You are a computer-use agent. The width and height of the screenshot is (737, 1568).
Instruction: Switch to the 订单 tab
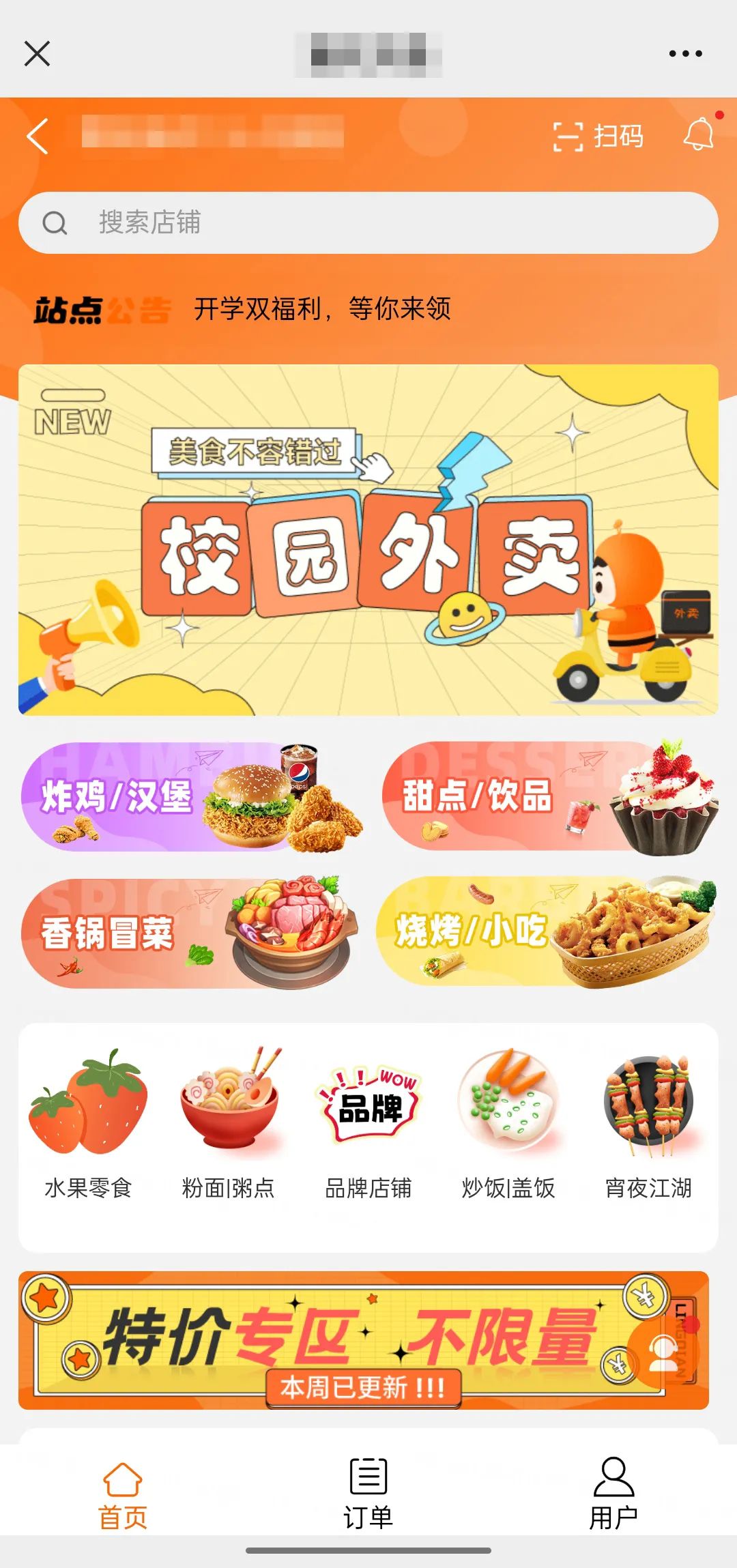369,1493
